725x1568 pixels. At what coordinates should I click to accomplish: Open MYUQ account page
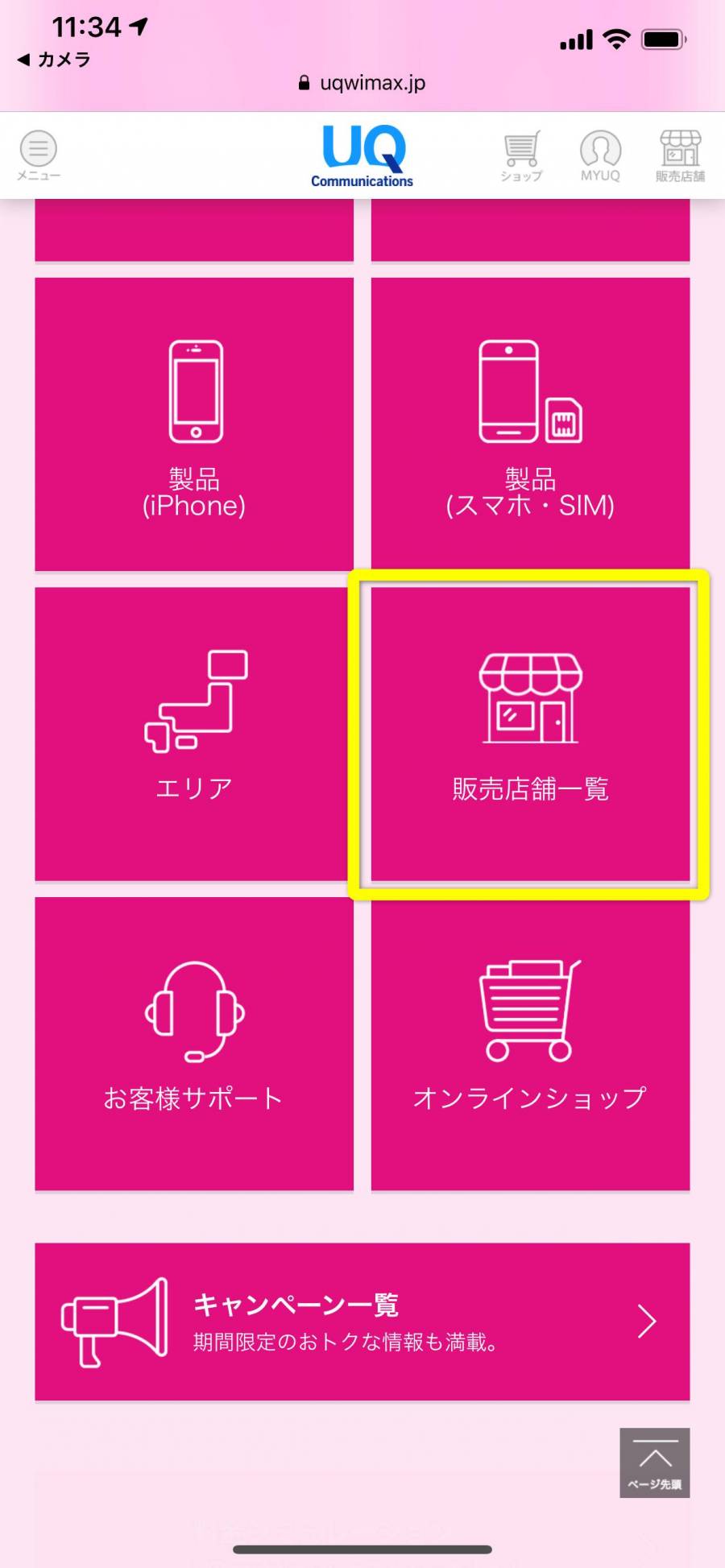[x=600, y=156]
